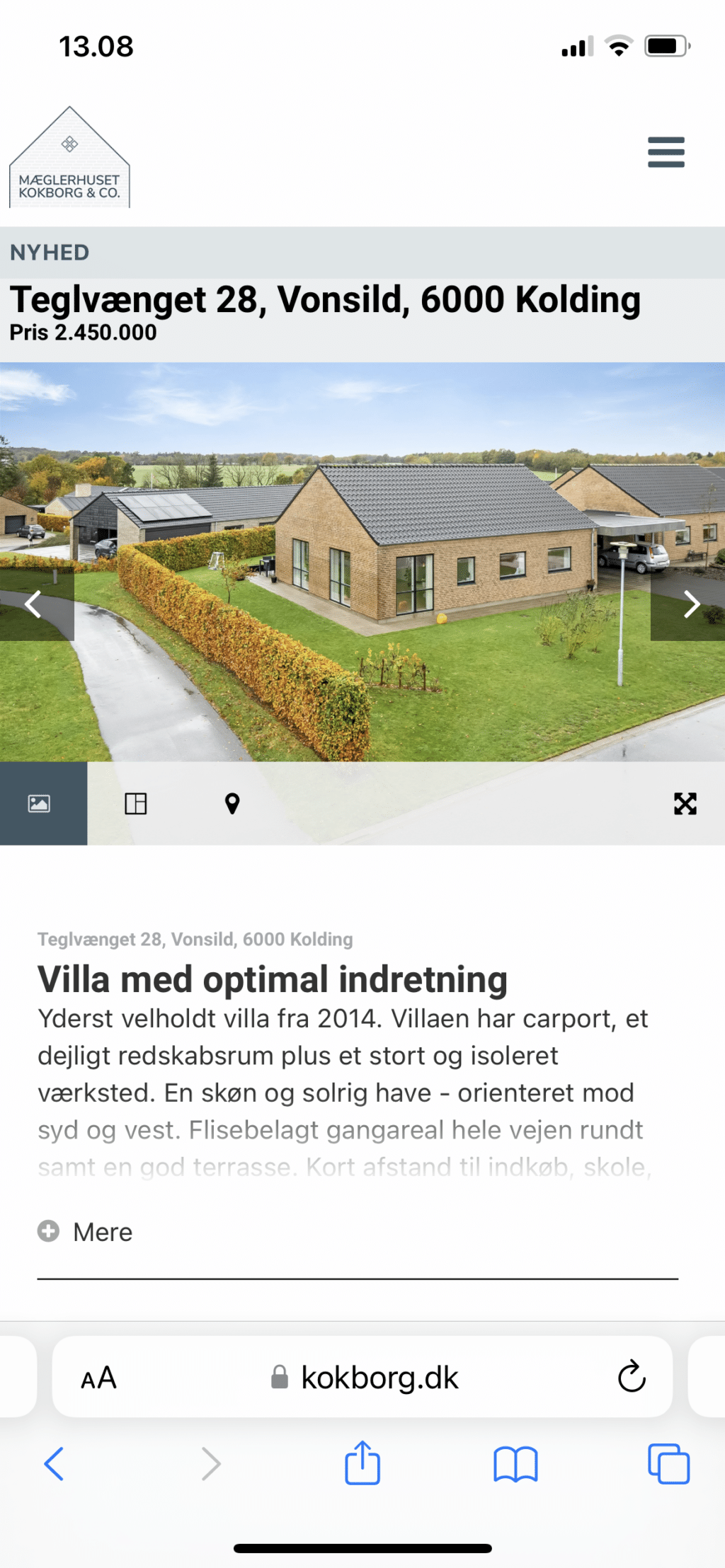This screenshot has height=1568, width=725.
Task: Go back to the previous page
Action: 55,1463
